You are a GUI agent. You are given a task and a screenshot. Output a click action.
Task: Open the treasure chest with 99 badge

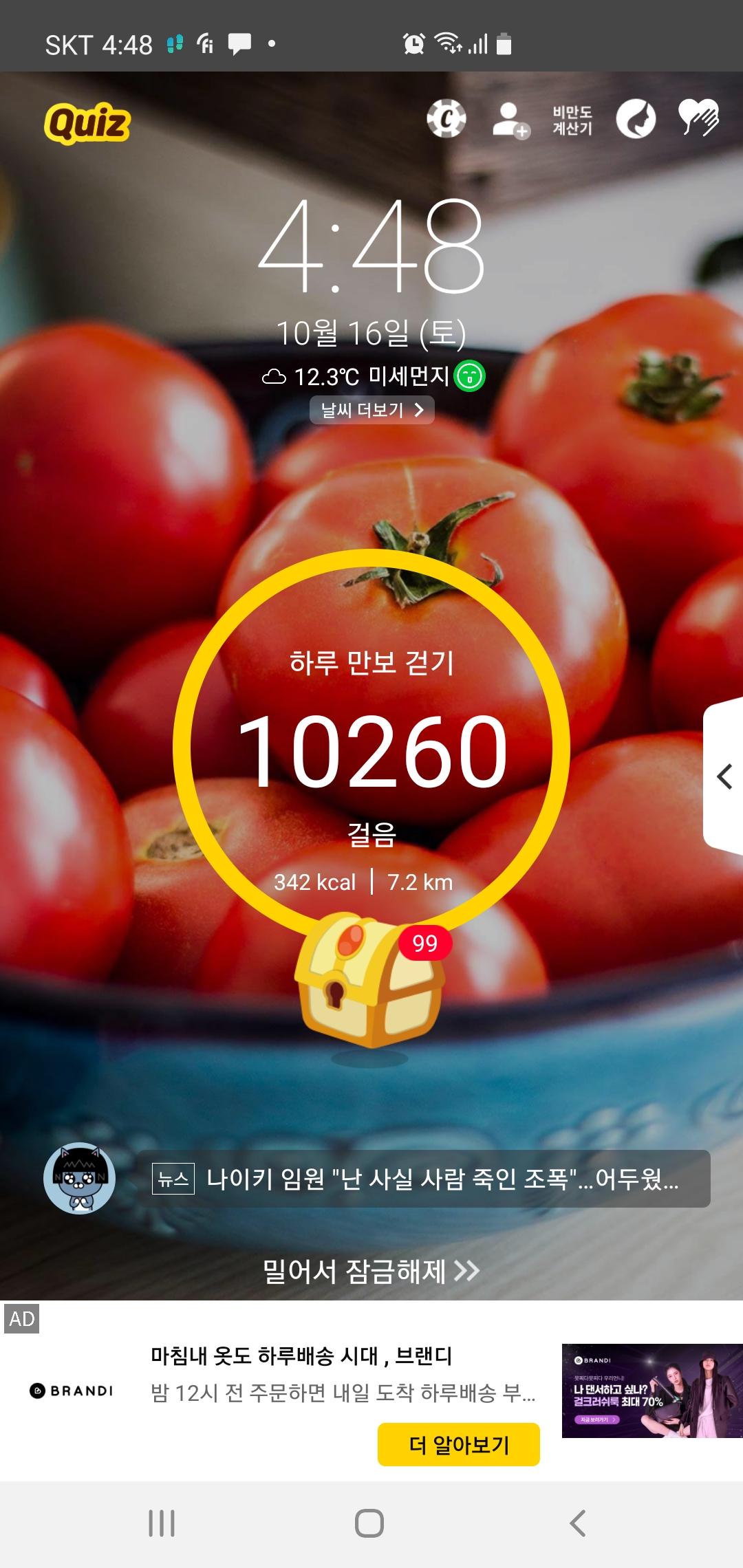pos(370,981)
